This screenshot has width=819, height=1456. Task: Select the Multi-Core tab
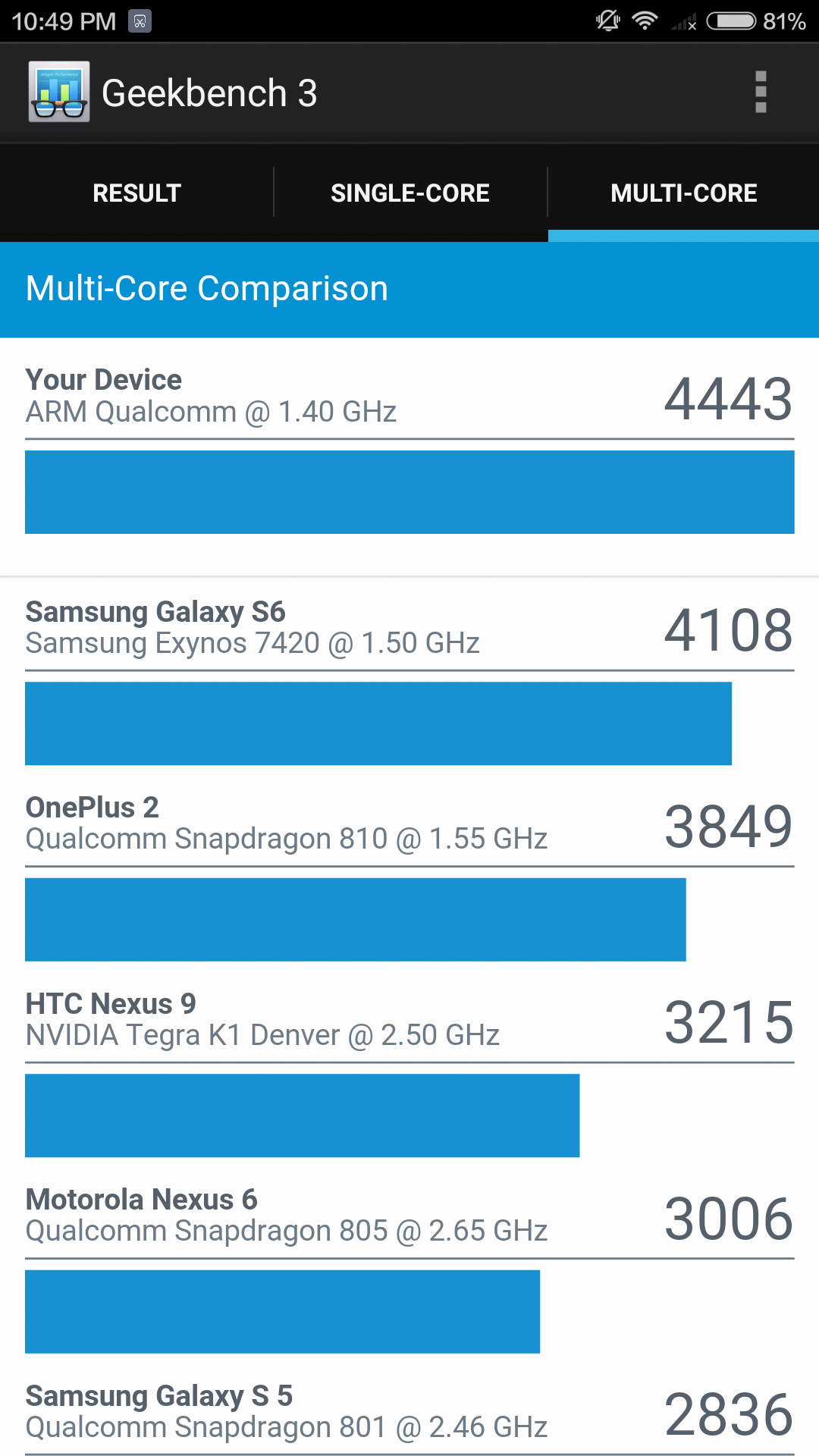point(683,193)
